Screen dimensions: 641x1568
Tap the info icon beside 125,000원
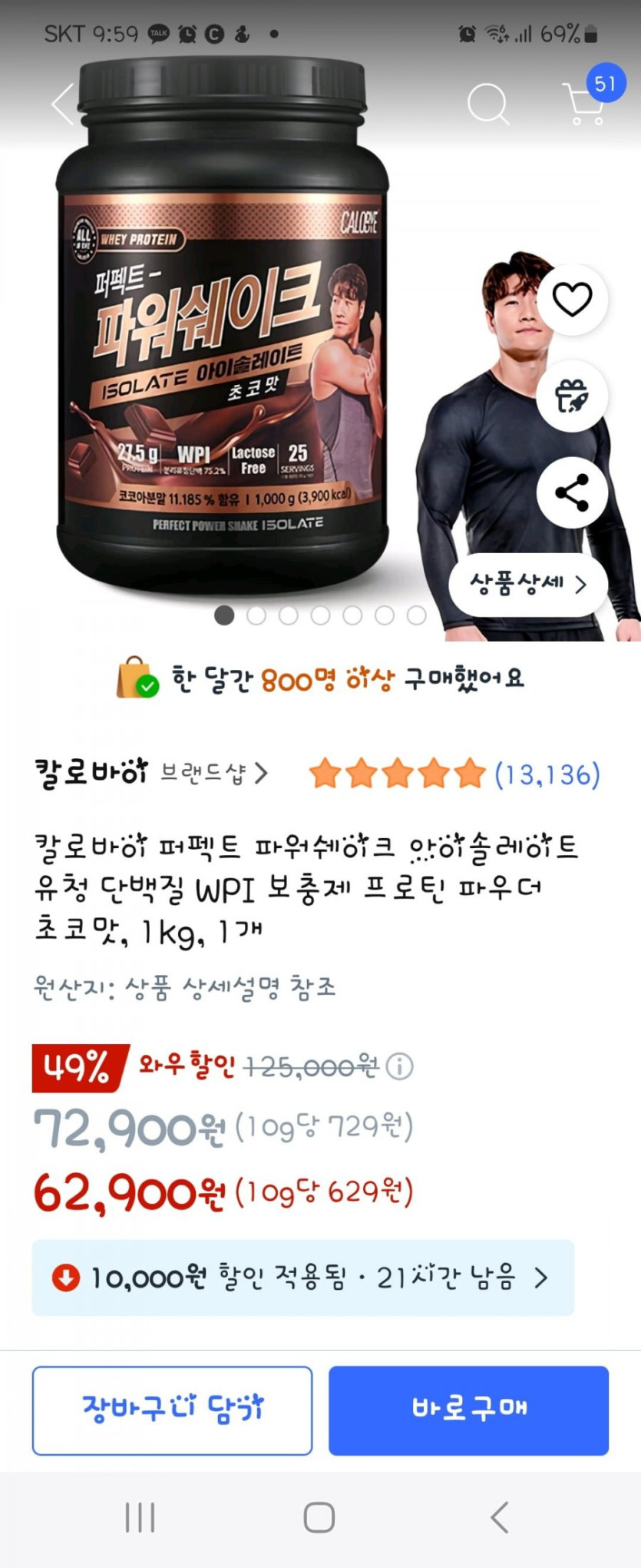399,1066
